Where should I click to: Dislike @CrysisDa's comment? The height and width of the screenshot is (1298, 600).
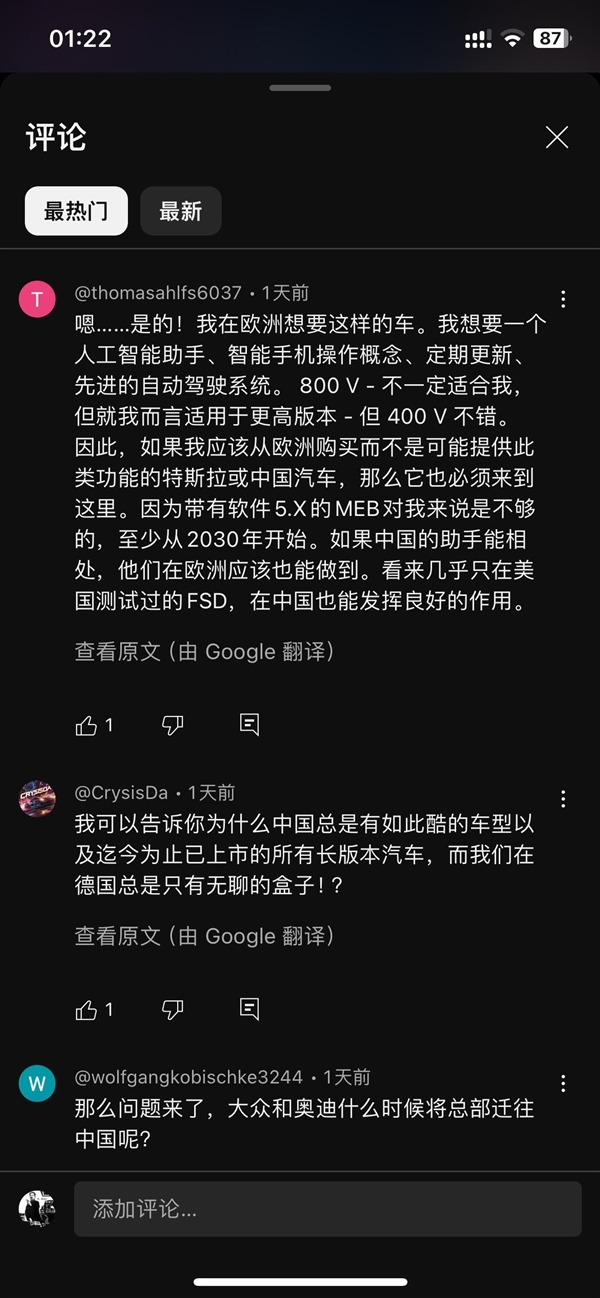coord(173,1010)
